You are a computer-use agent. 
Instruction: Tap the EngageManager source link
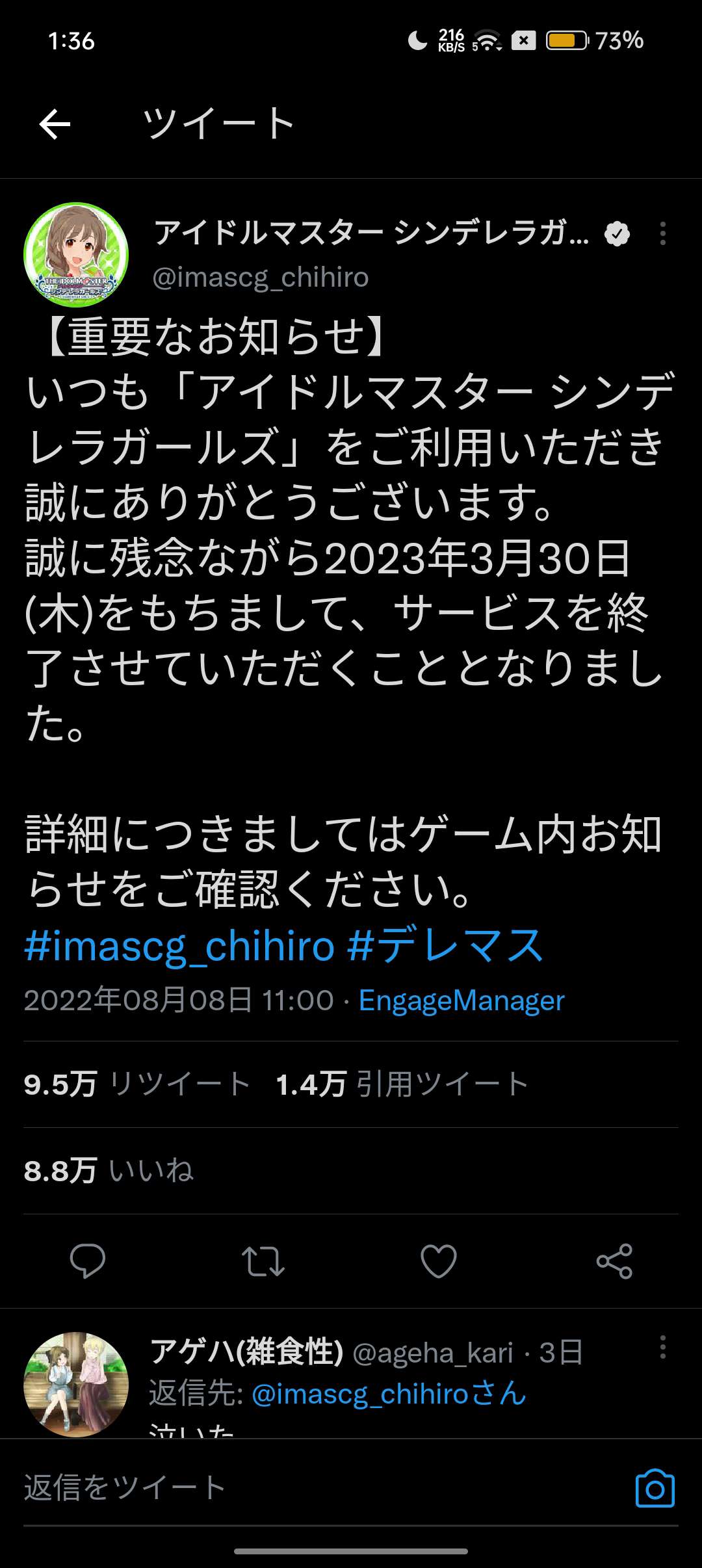(461, 1000)
